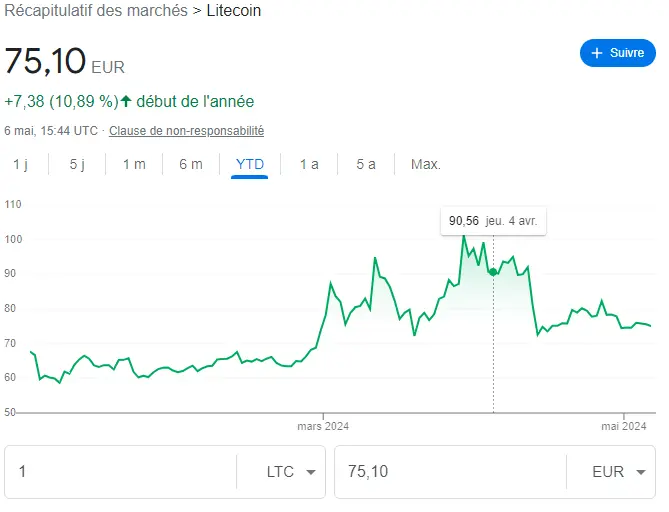This screenshot has height=512, width=669.
Task: Edit the 75,10 converted amount field
Action: click(450, 471)
